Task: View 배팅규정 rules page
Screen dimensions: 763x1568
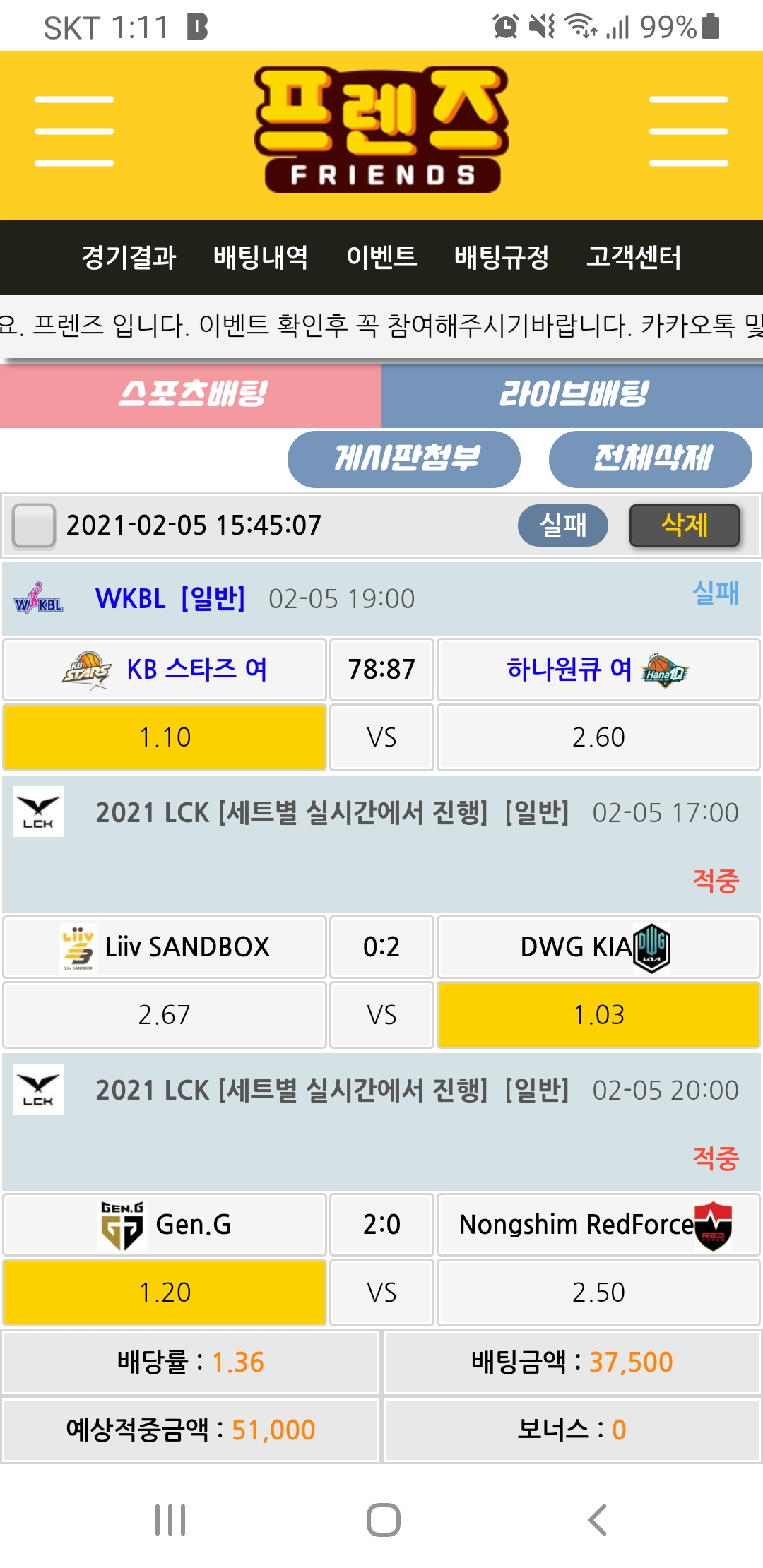Action: click(x=502, y=257)
